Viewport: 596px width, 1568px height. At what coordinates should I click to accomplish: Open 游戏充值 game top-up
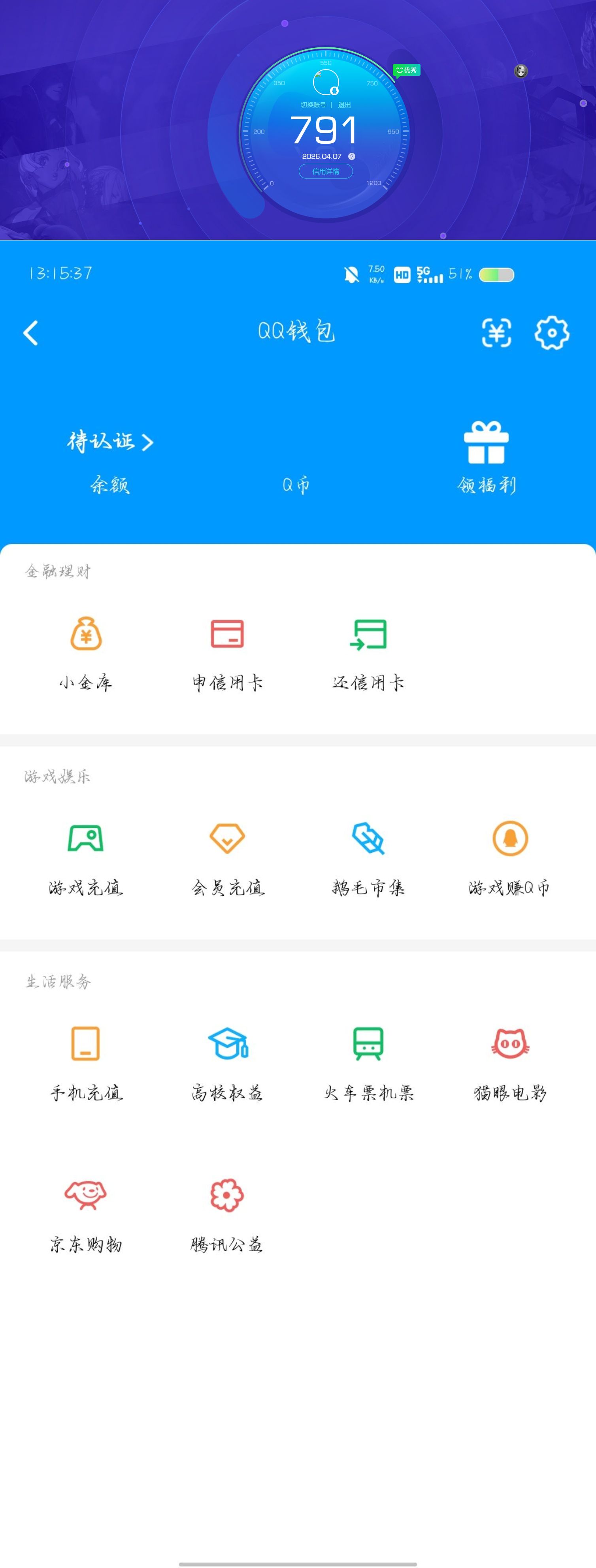pos(86,858)
